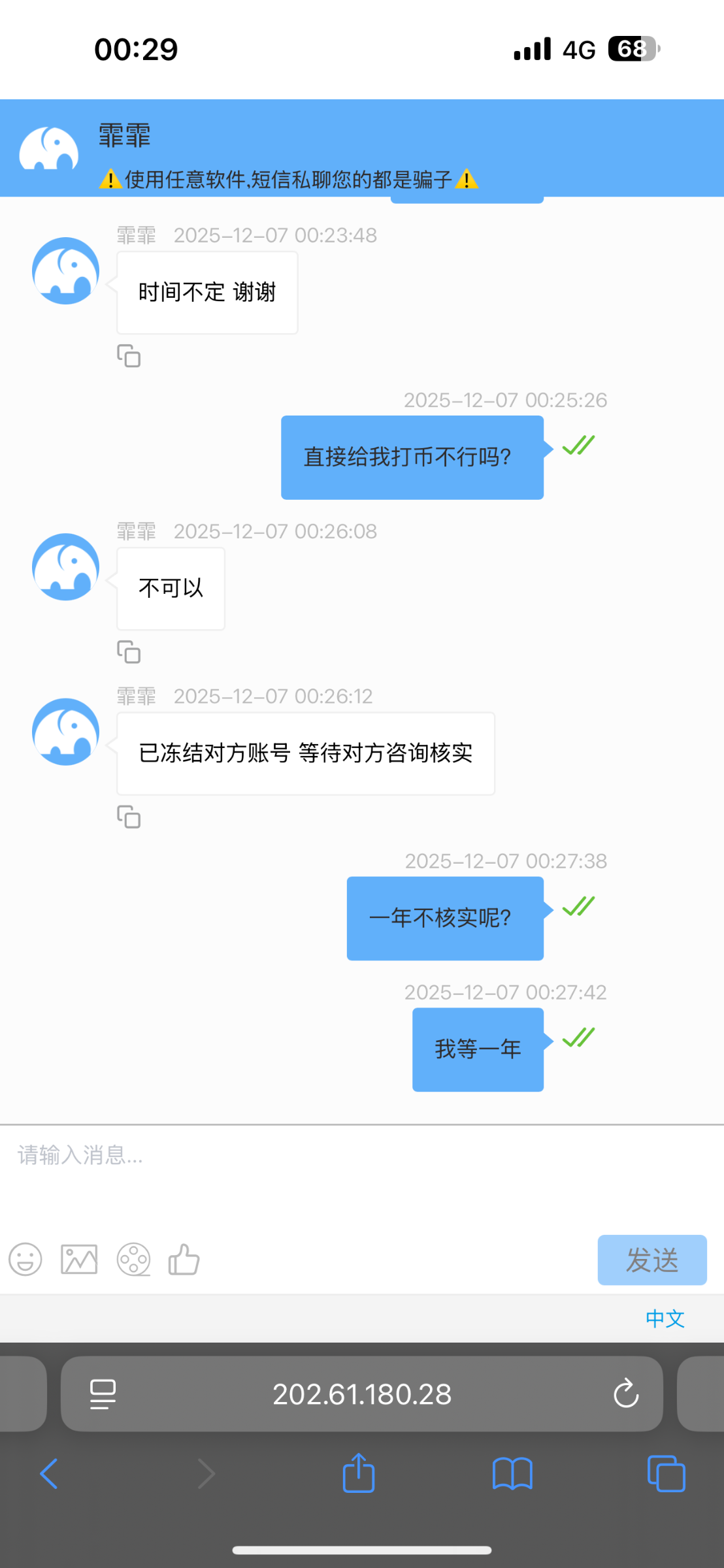This screenshot has width=724, height=1568.
Task: Select the 中文 language link
Action: click(x=665, y=1319)
